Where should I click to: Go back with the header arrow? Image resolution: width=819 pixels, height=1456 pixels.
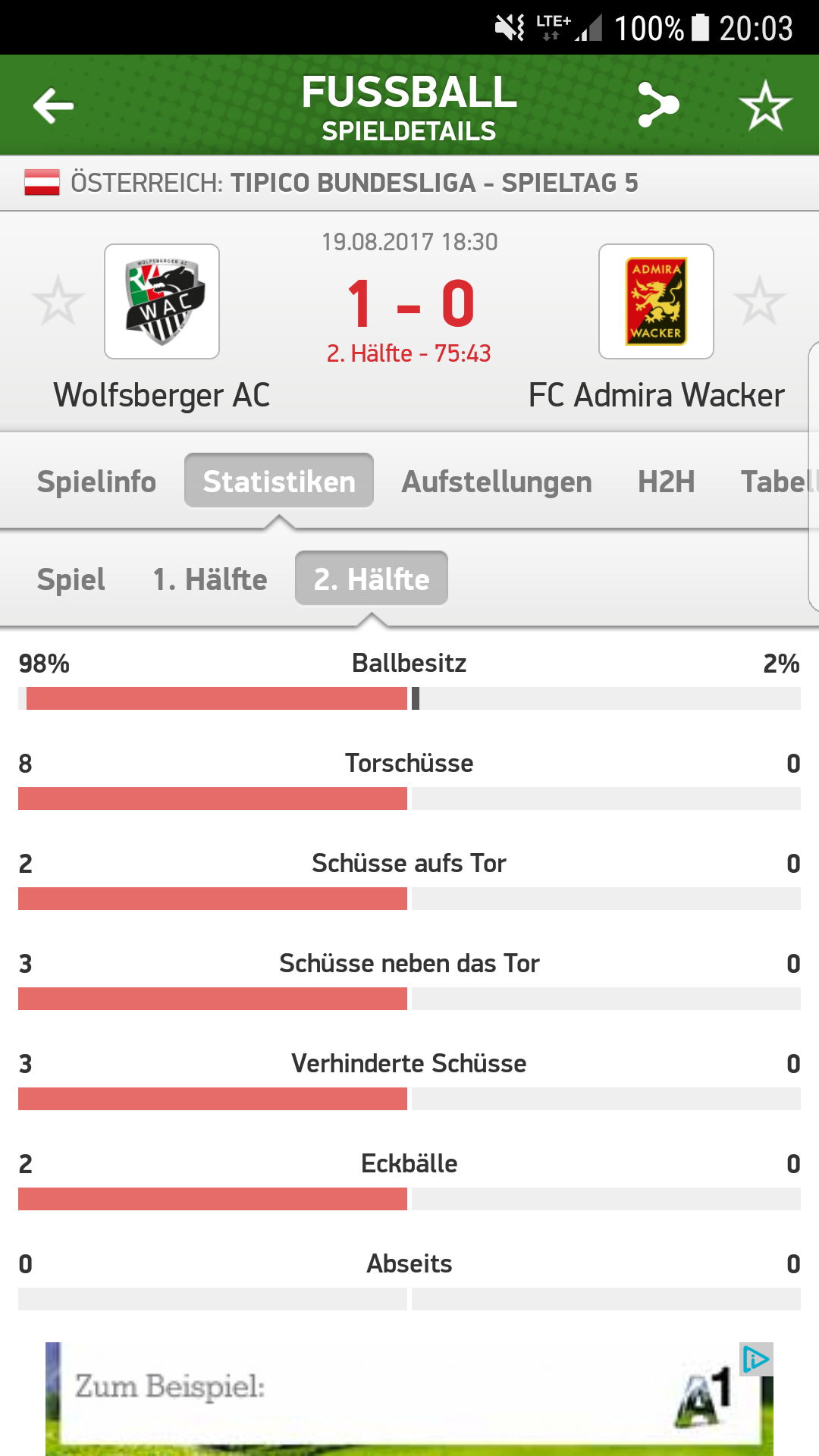[x=54, y=105]
